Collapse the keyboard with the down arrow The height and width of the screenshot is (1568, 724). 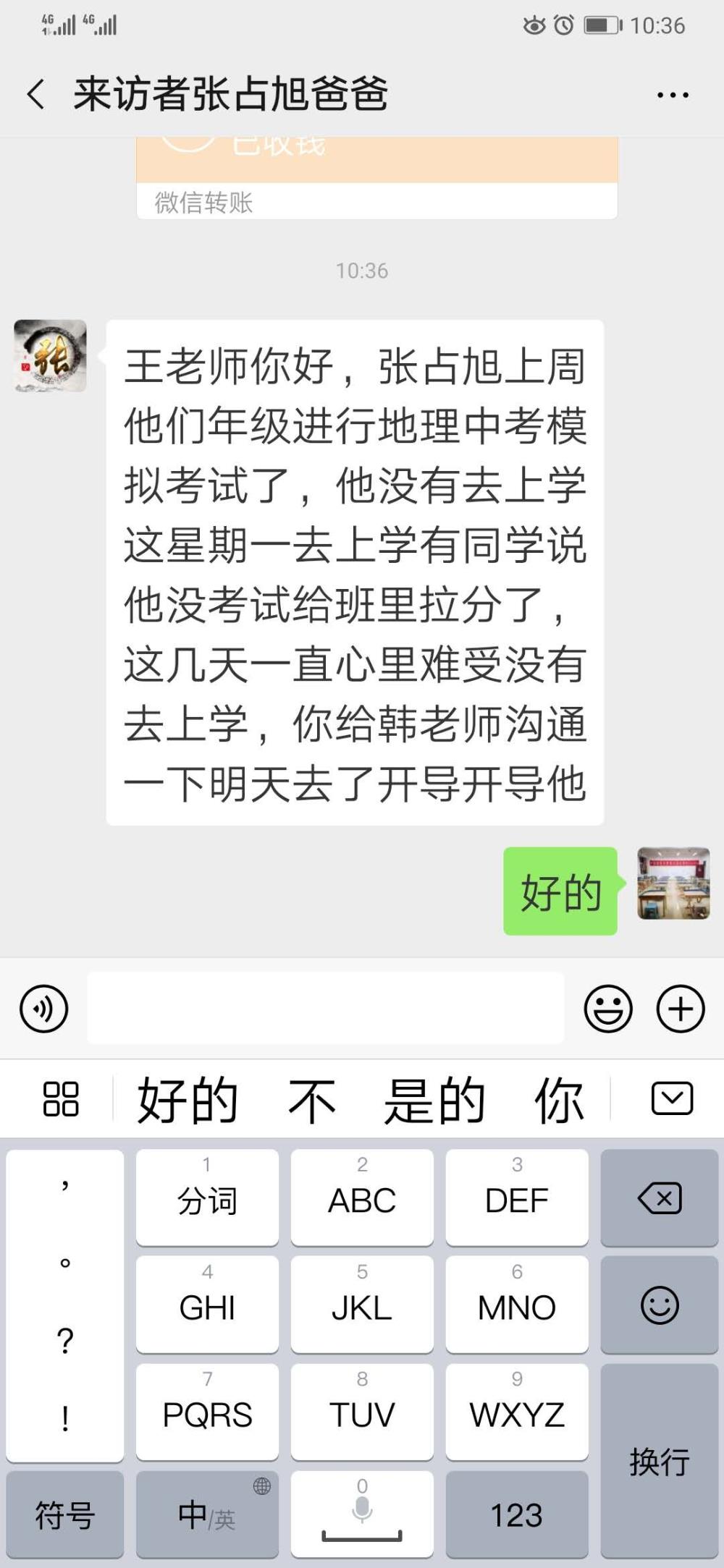672,1098
